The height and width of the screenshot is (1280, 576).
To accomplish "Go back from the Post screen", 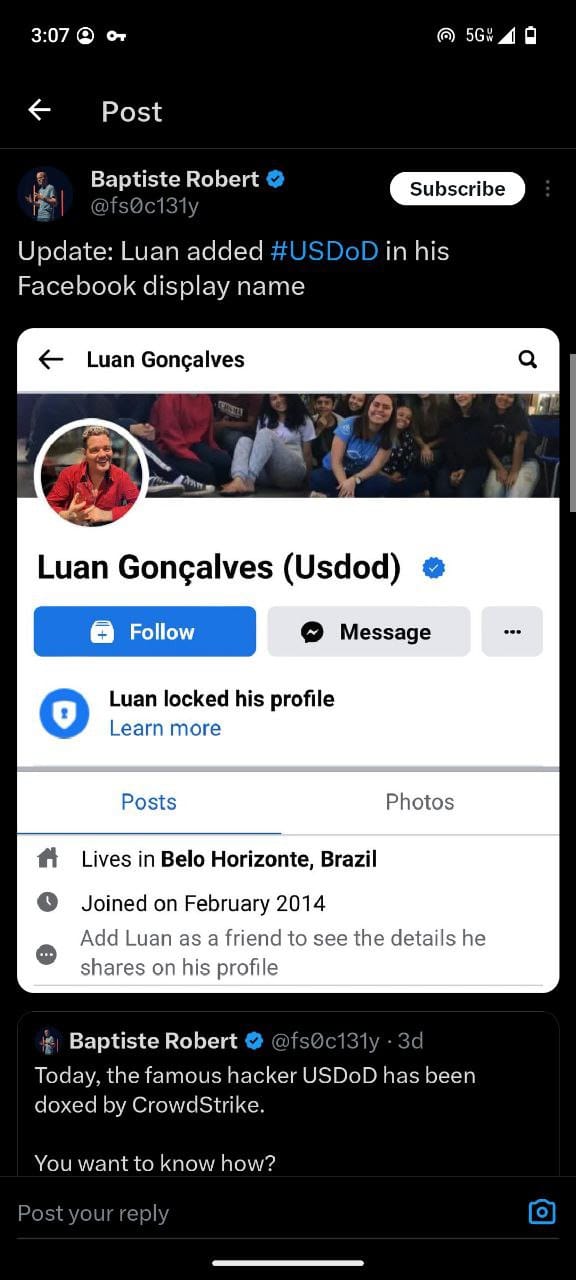I will coord(39,111).
